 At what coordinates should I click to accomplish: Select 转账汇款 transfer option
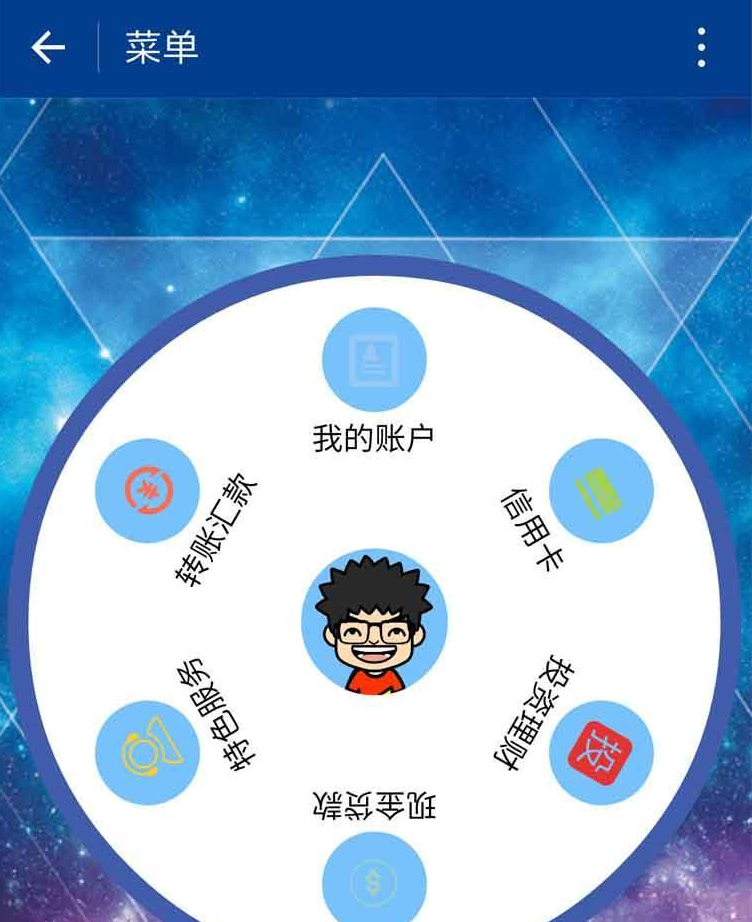click(x=148, y=491)
